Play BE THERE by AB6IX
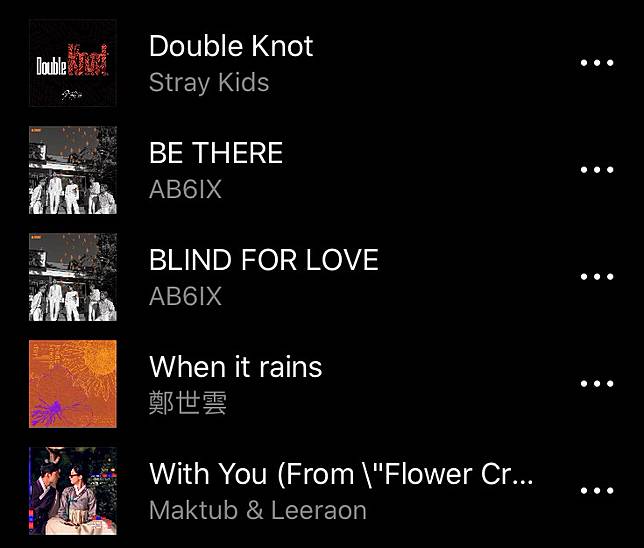 [x=216, y=169]
